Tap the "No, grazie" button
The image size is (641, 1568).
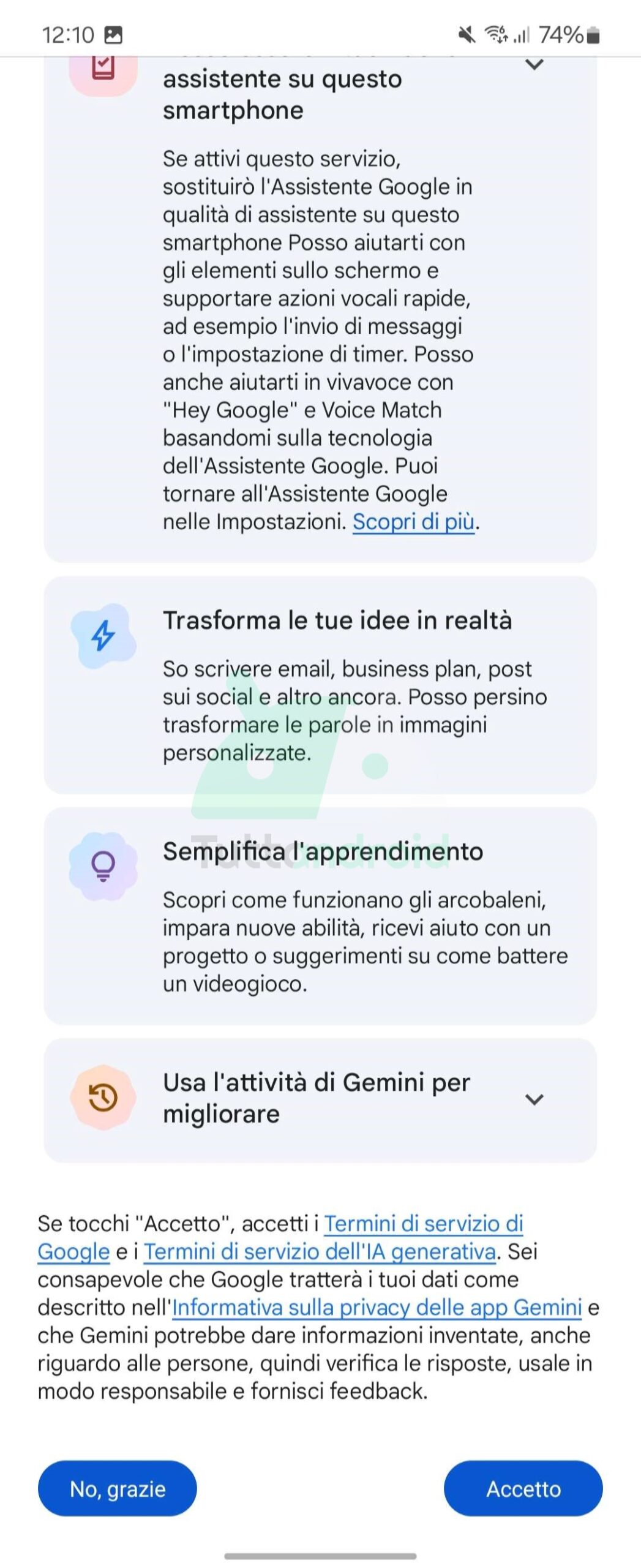tap(118, 1488)
